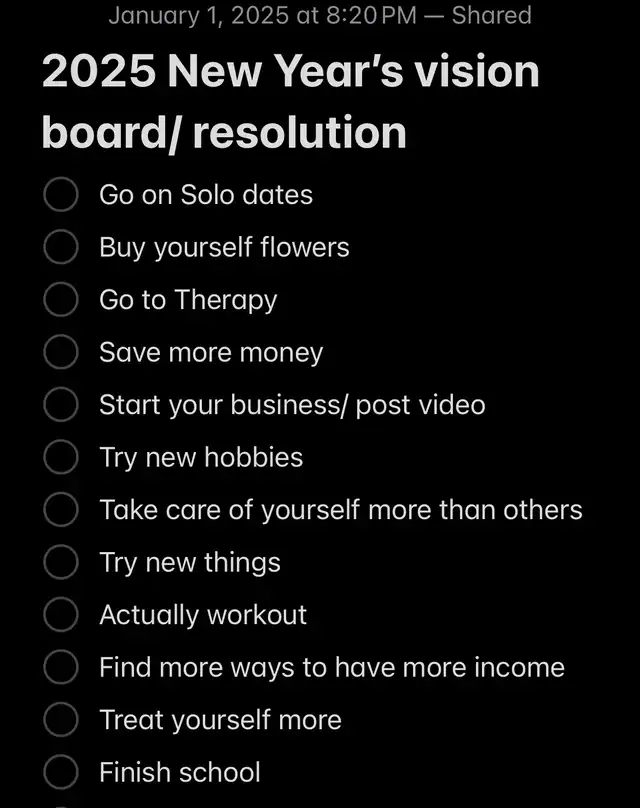
Task: Tick Find more ways to have more income
Action: point(61,667)
